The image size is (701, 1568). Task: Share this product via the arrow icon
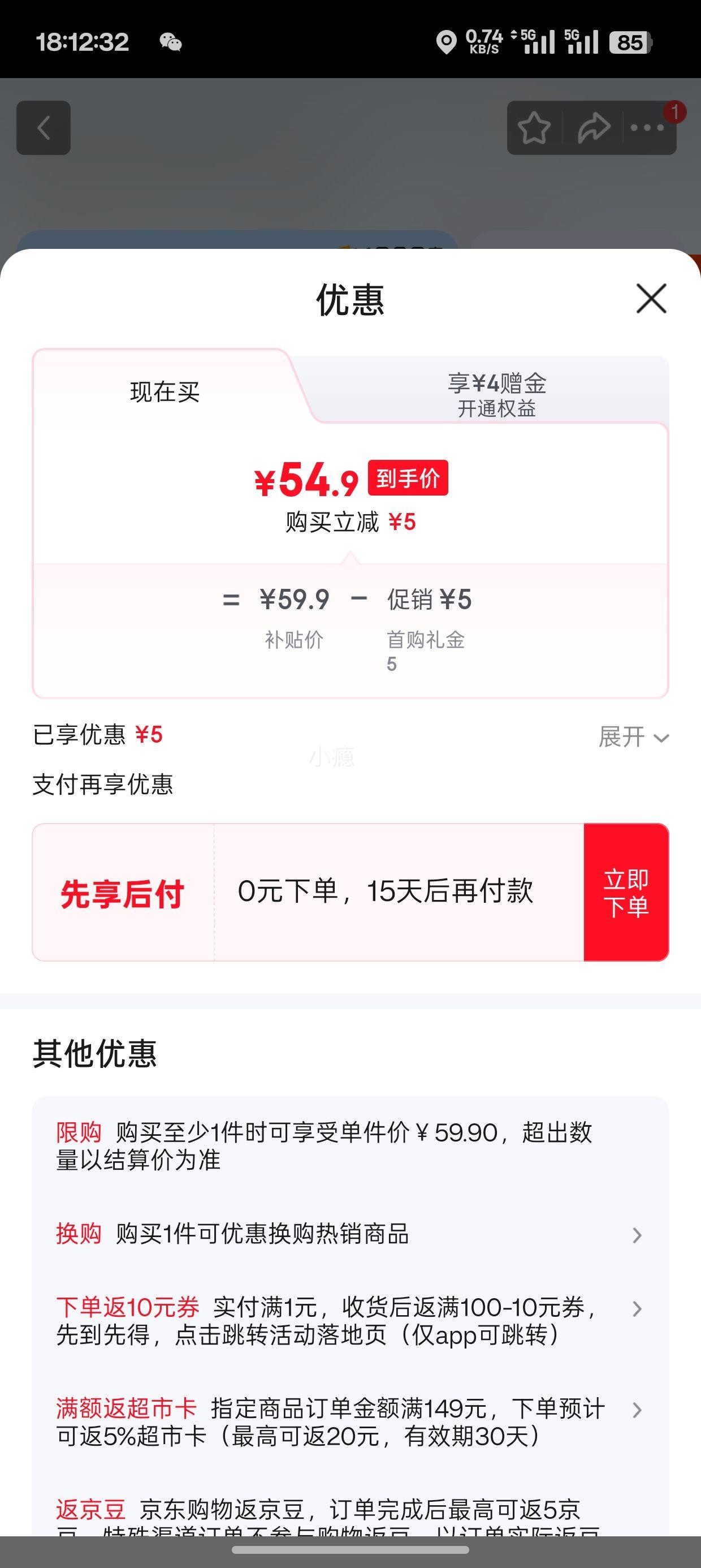tap(592, 128)
